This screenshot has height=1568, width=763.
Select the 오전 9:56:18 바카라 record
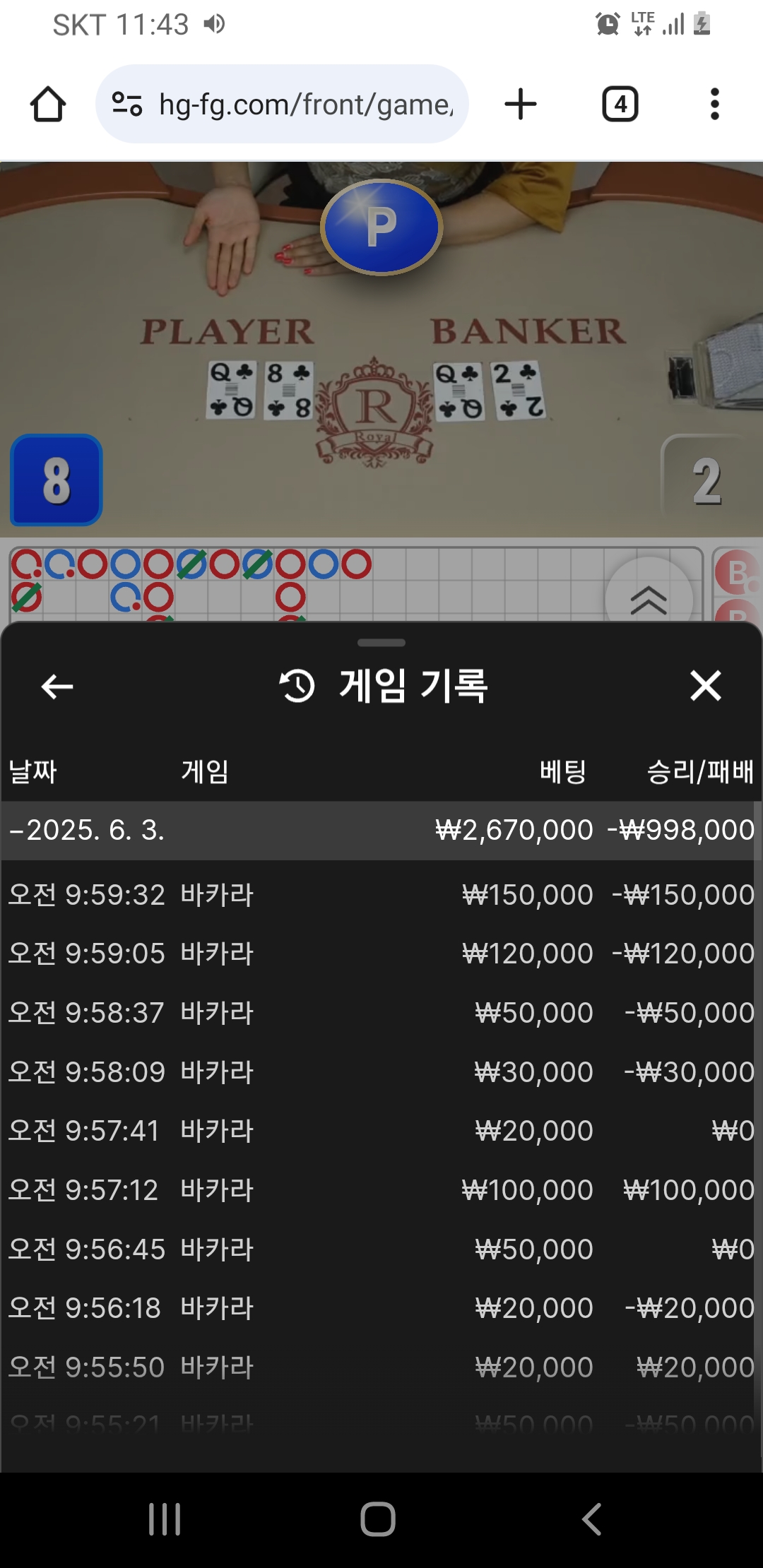381,1308
